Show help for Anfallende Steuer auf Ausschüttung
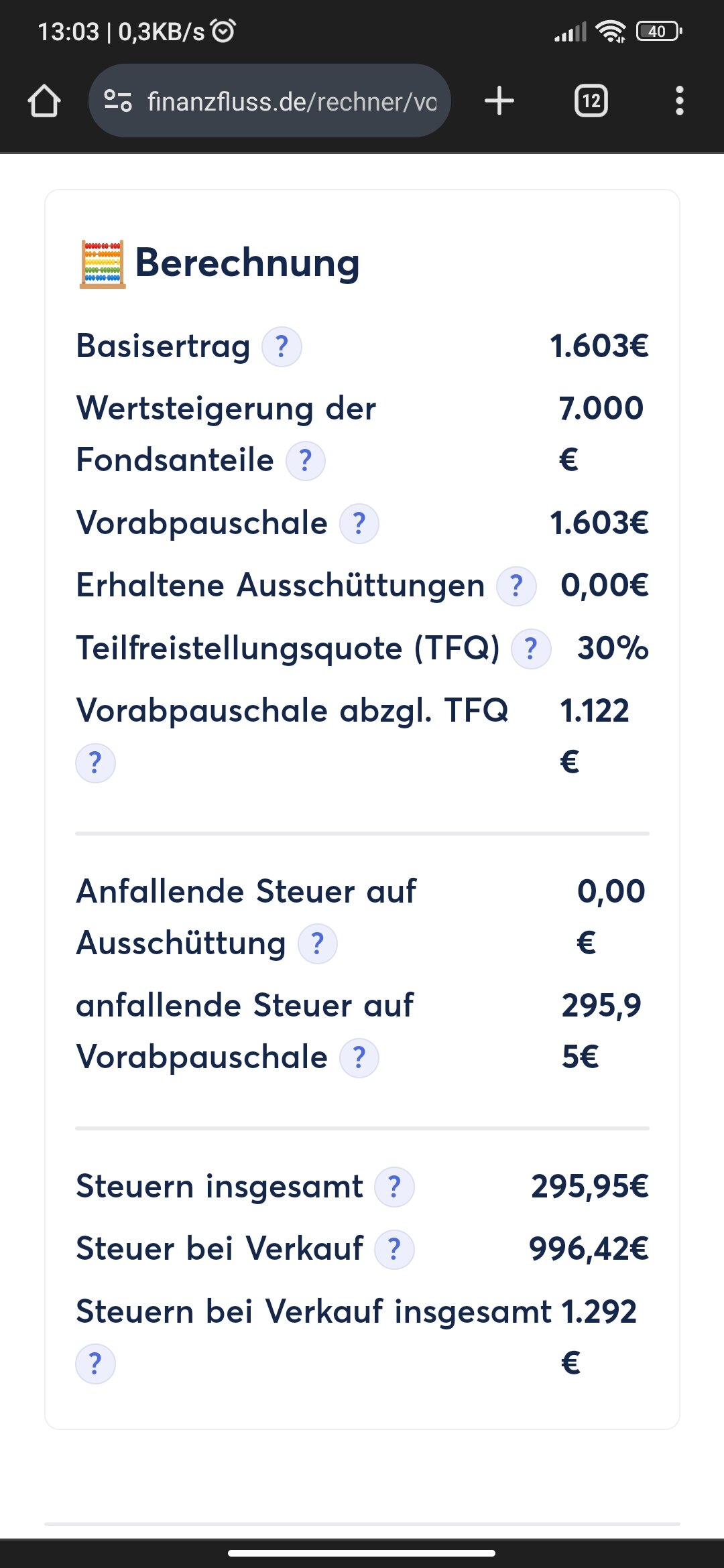The height and width of the screenshot is (1568, 724). pos(318,944)
